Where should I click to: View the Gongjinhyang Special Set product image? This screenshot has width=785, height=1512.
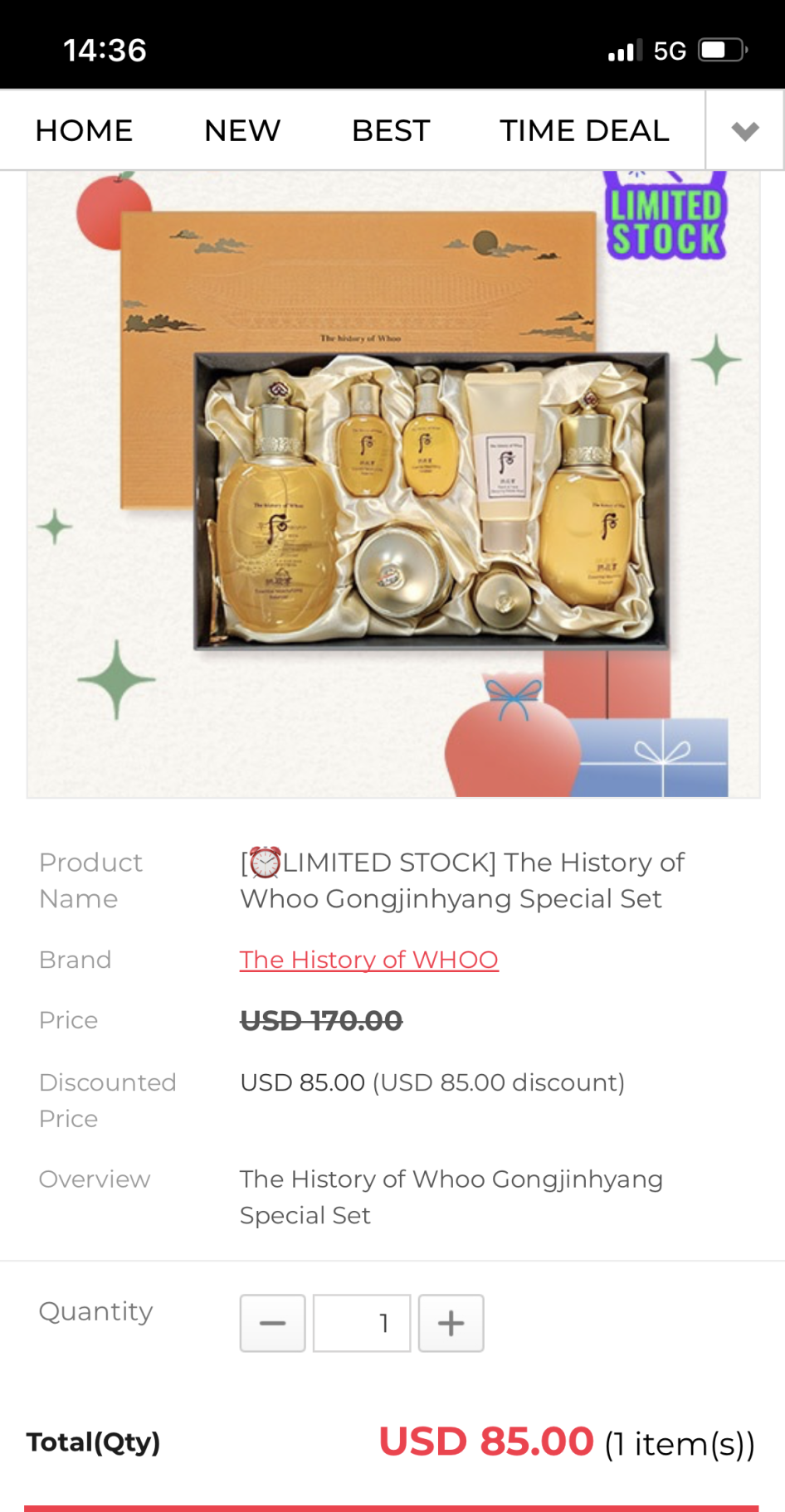pos(393,484)
